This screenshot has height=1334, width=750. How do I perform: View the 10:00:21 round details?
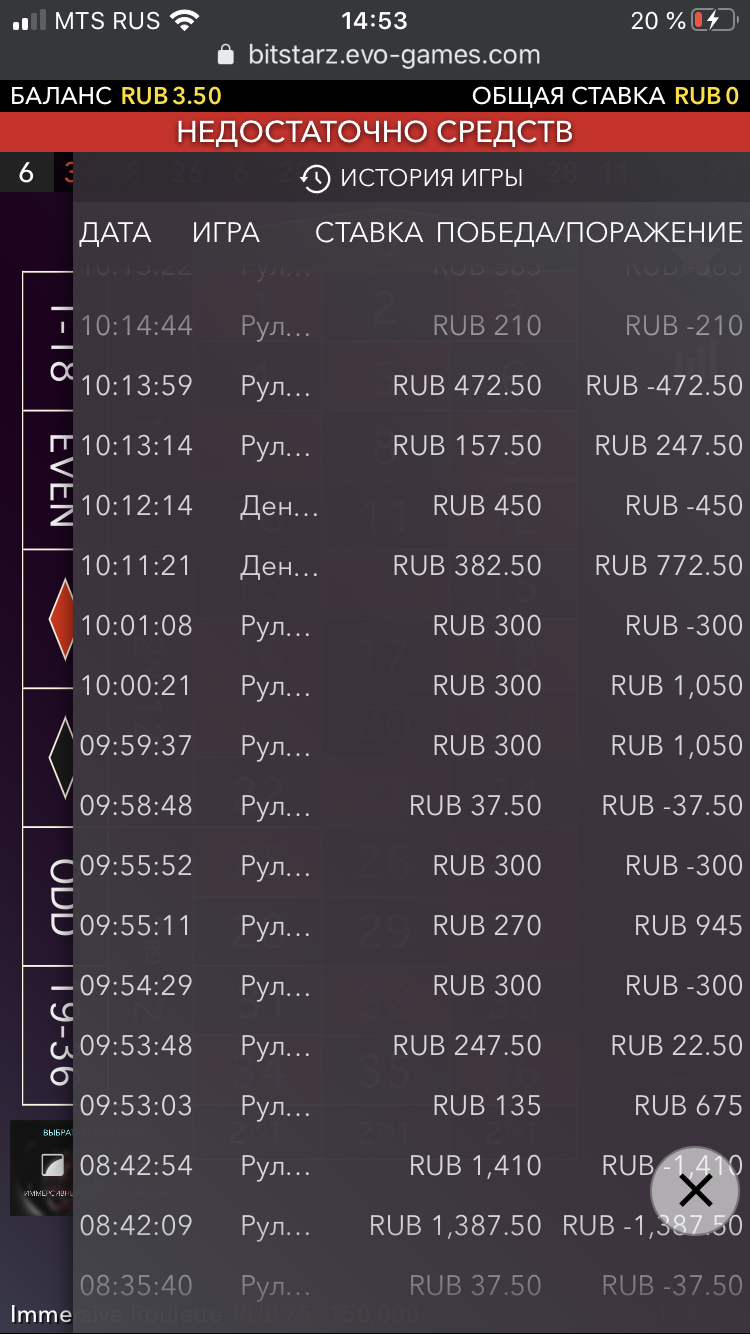[411, 685]
